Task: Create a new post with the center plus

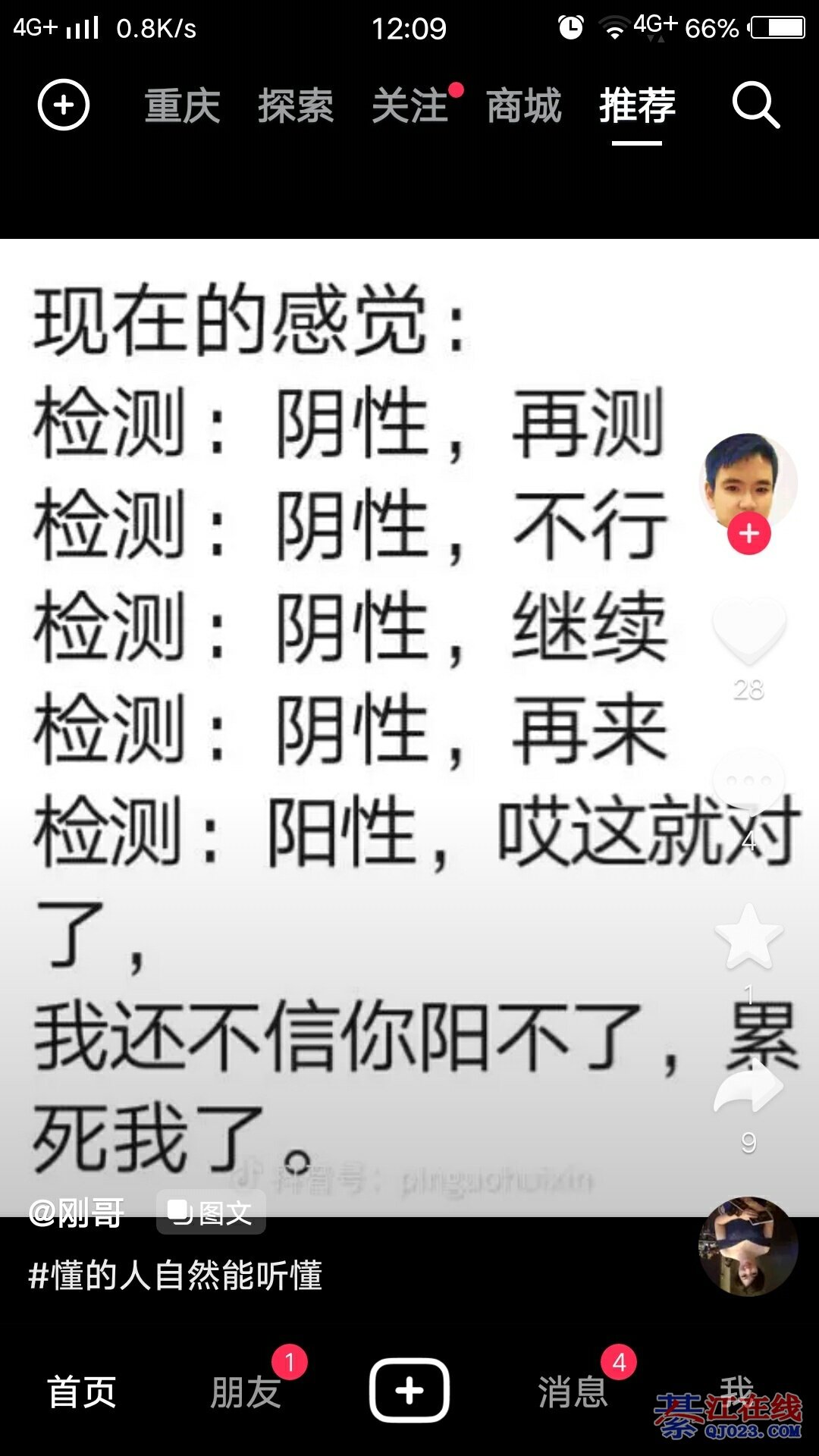Action: (409, 1390)
